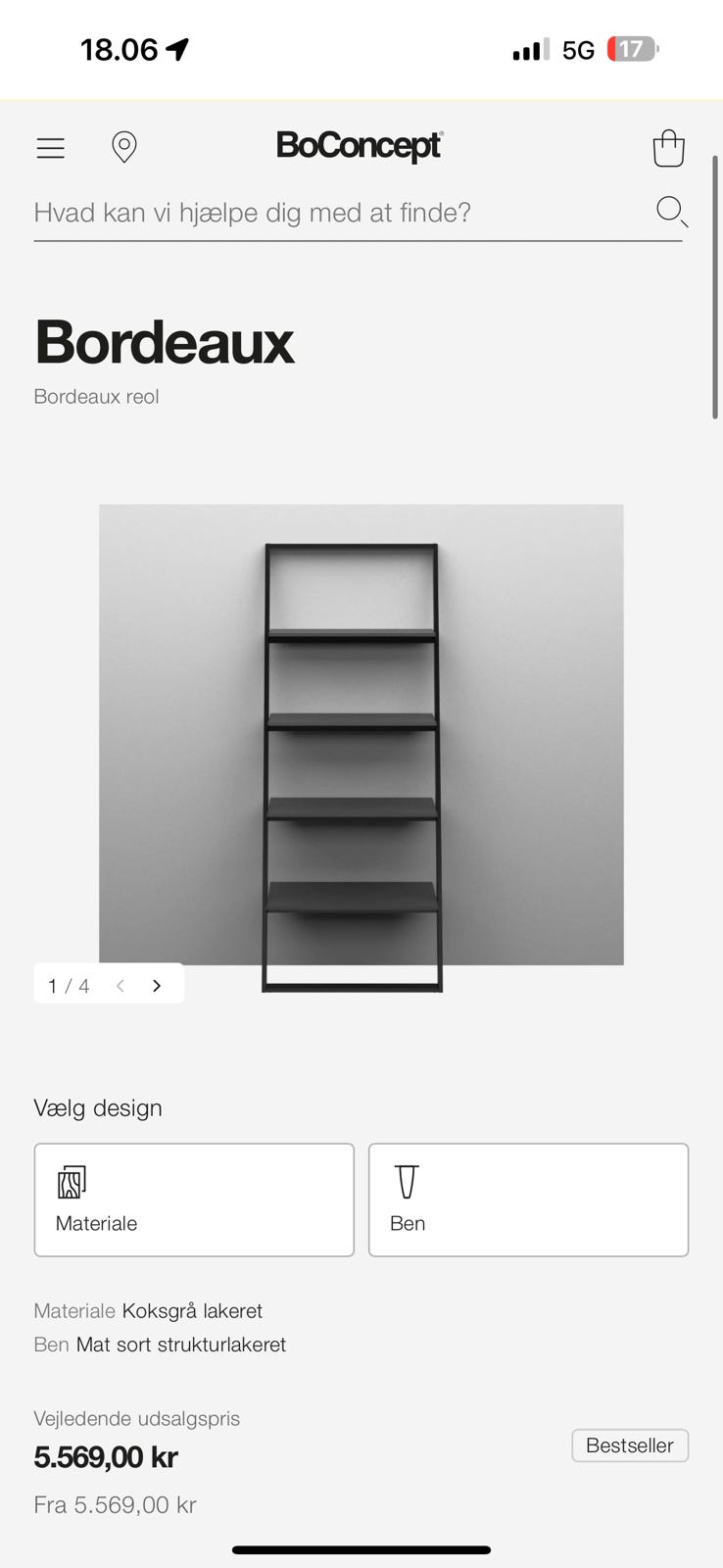Viewport: 723px width, 1568px height.
Task: Advance to the next product photo
Action: point(156,985)
